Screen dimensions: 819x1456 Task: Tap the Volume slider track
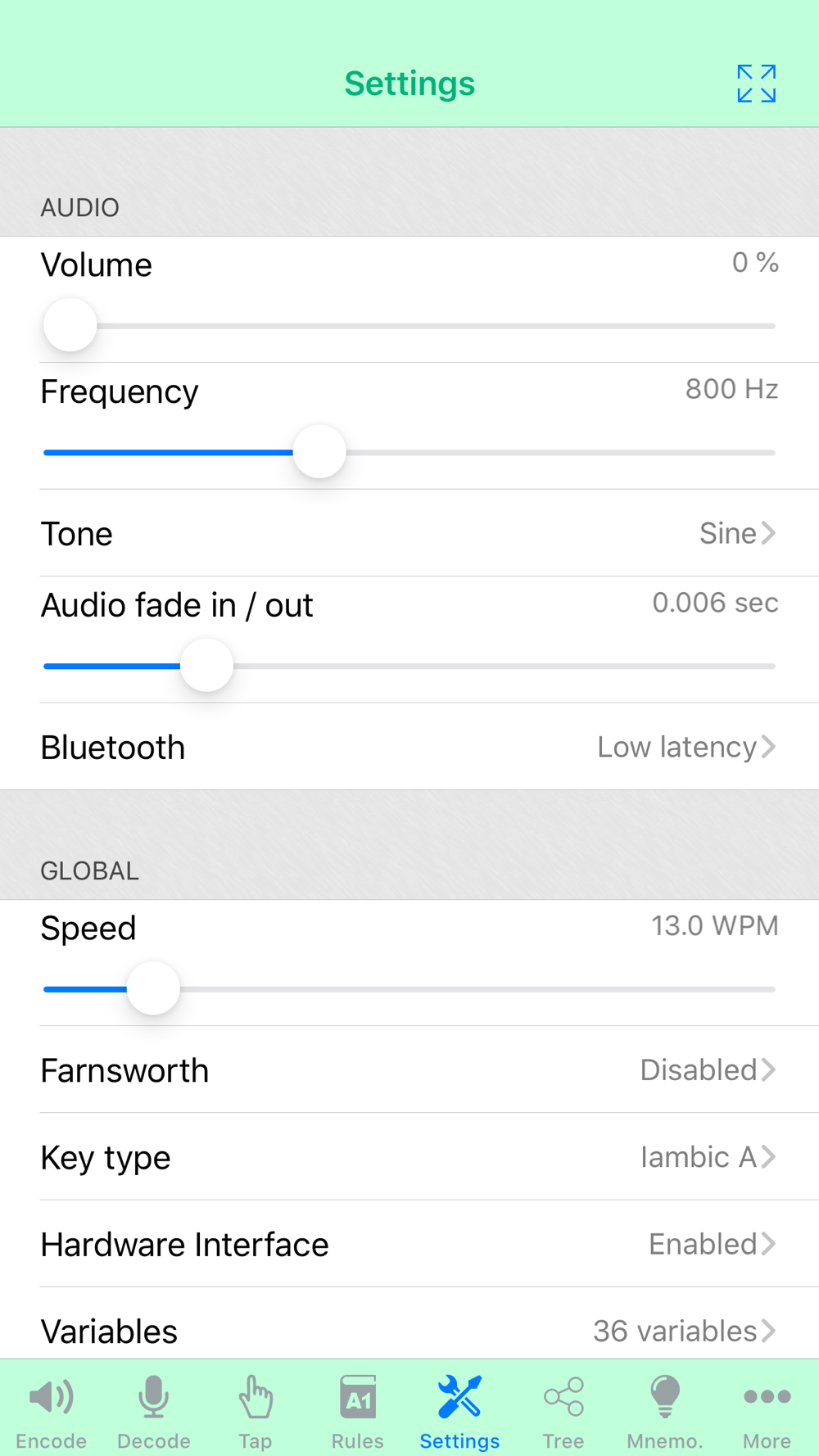(409, 326)
